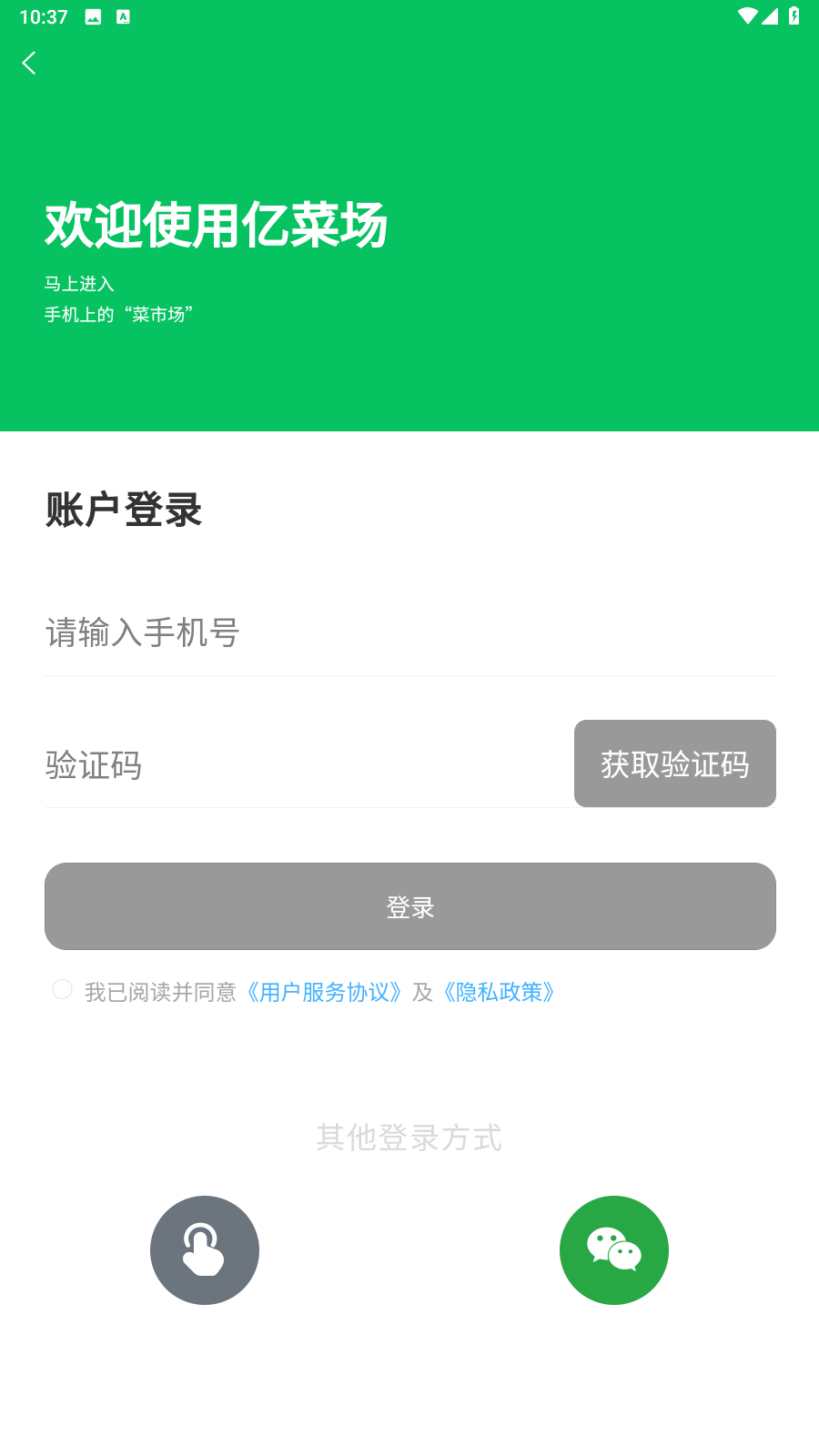This screenshot has height=1456, width=819.
Task: Open the 隐私政策 privacy policy link
Action: pos(499,992)
